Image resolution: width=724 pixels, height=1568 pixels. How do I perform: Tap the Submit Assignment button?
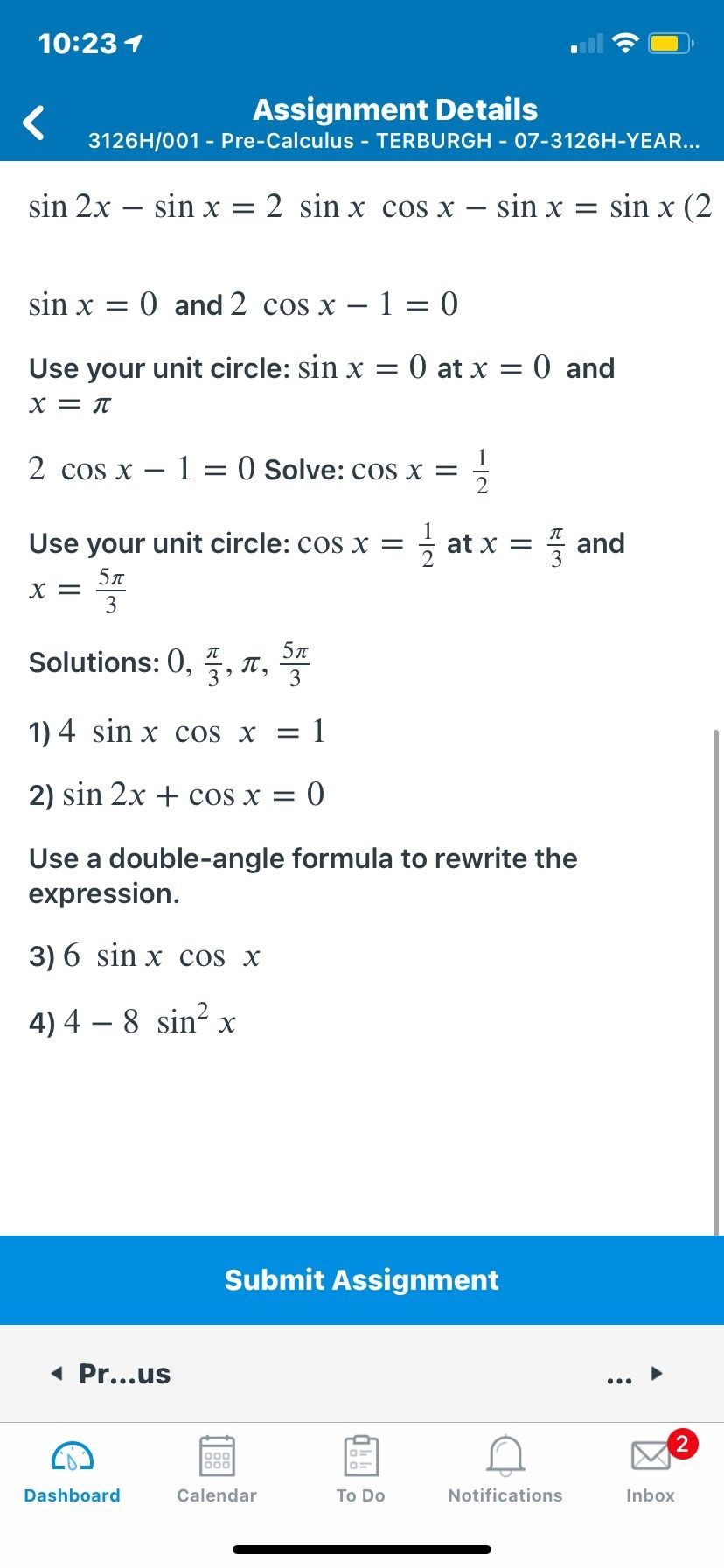[x=362, y=1279]
